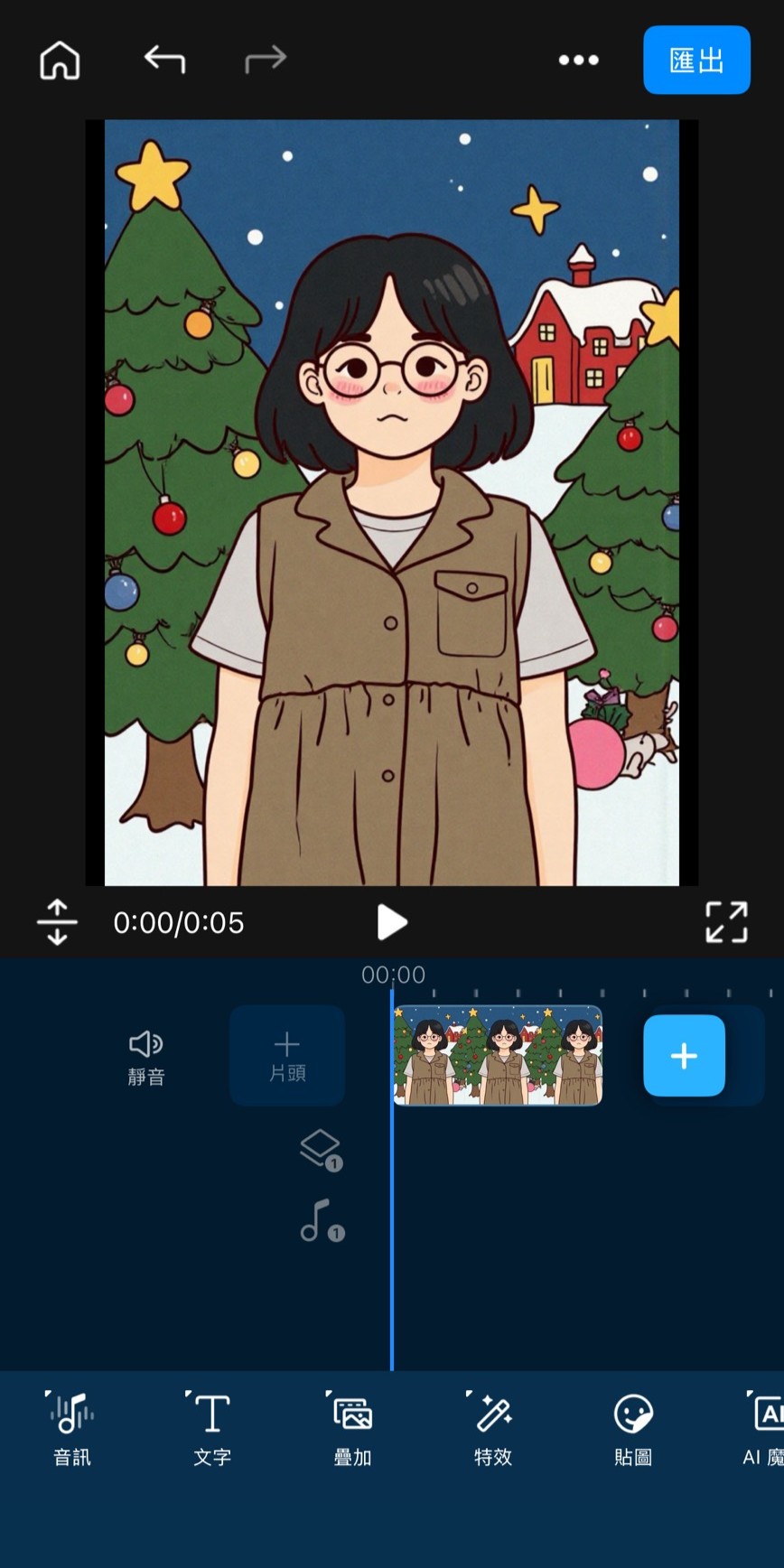Undo the last edit
The width and height of the screenshot is (784, 1568).
click(164, 60)
